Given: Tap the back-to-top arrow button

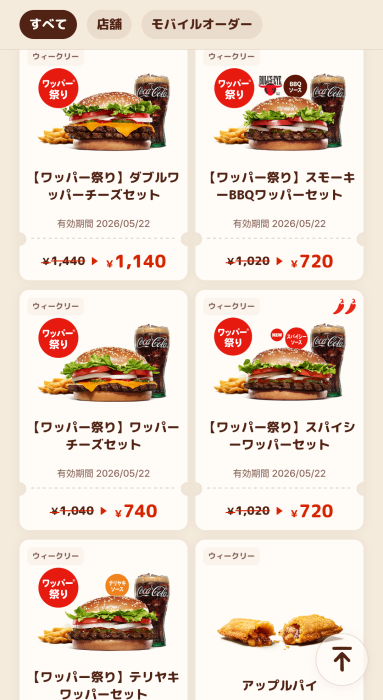Looking at the screenshot, I should pyautogui.click(x=342, y=659).
